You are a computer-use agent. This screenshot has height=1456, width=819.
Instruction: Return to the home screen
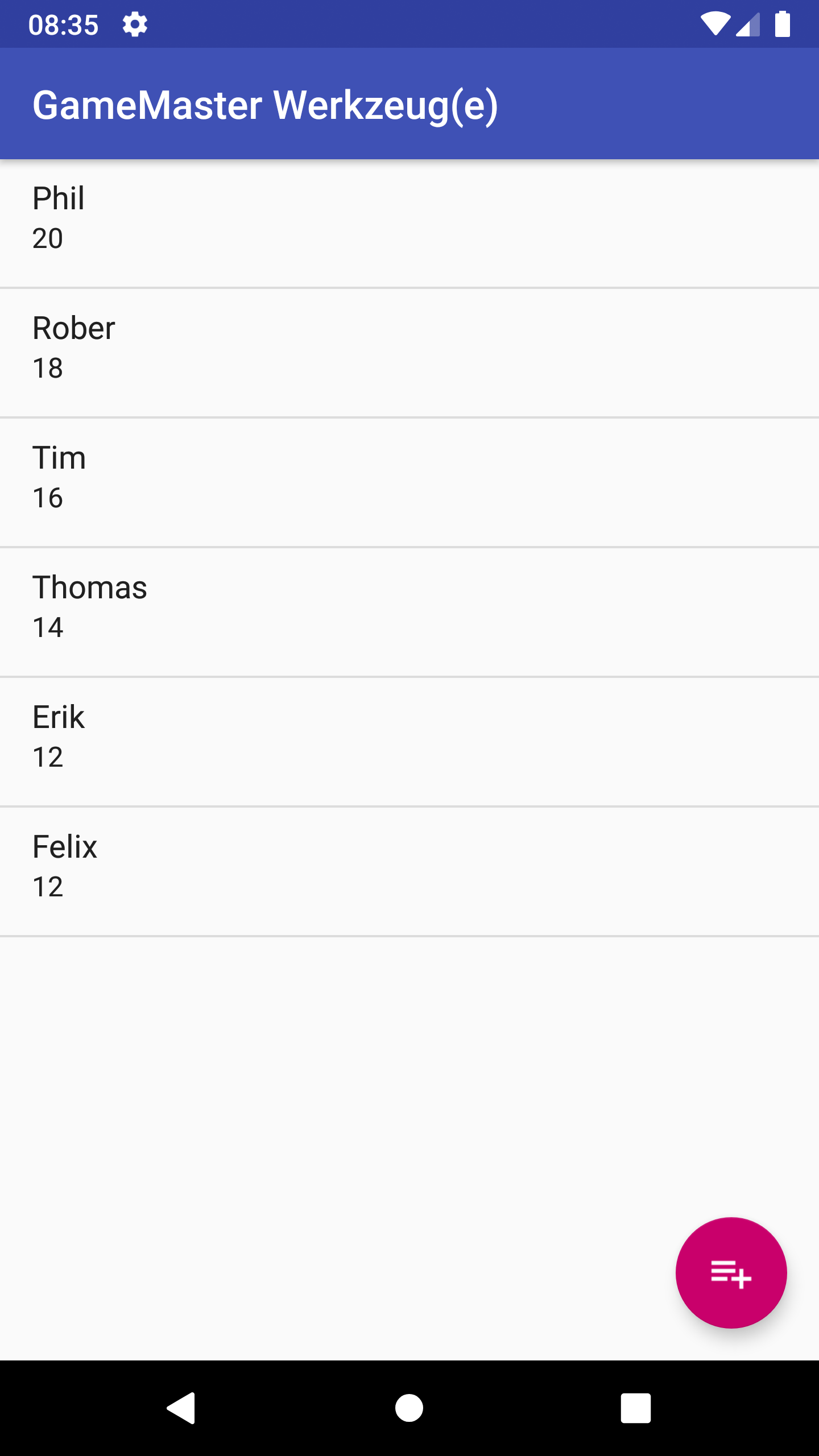coord(409,1408)
